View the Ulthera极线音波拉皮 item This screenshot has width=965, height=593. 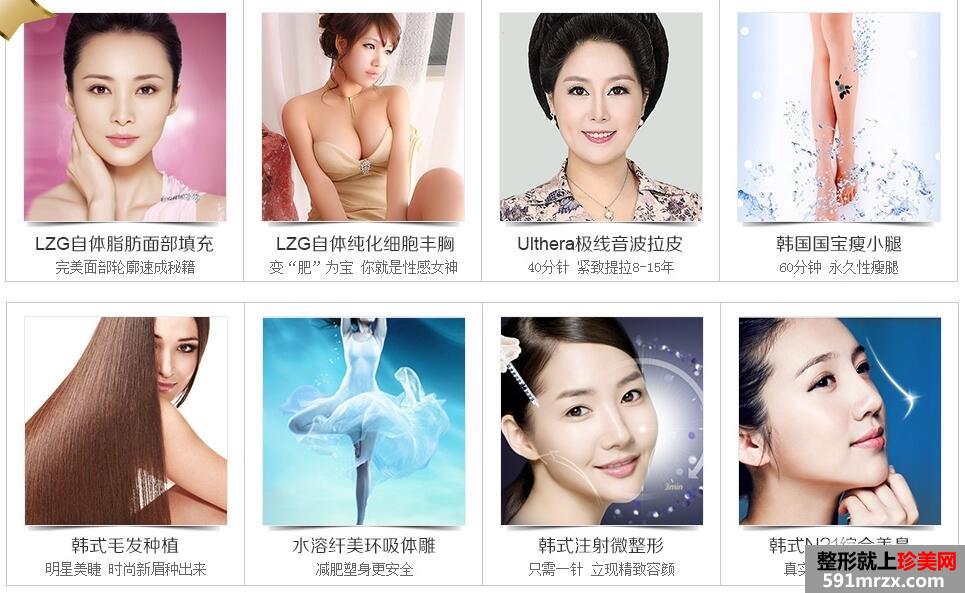(600, 118)
